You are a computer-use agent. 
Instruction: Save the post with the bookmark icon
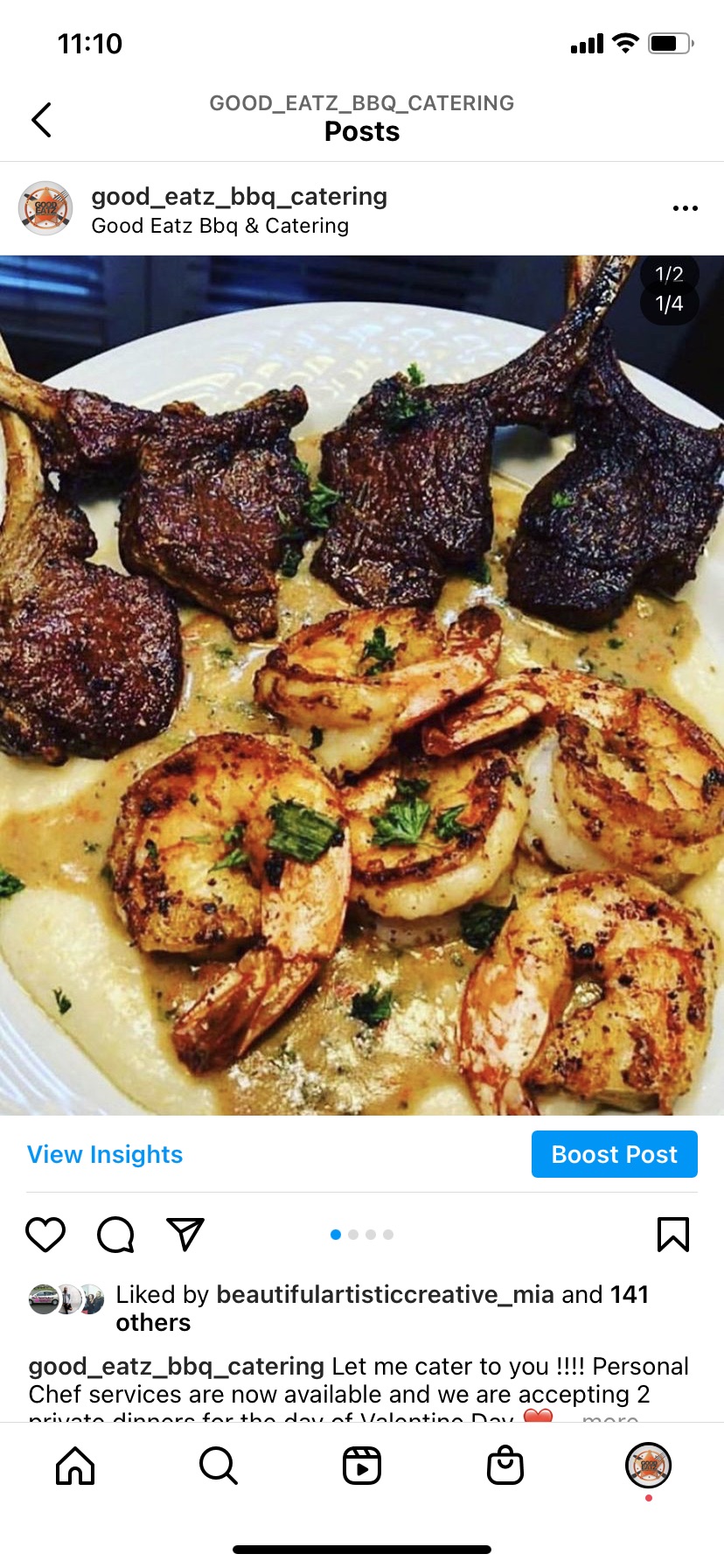point(672,1235)
